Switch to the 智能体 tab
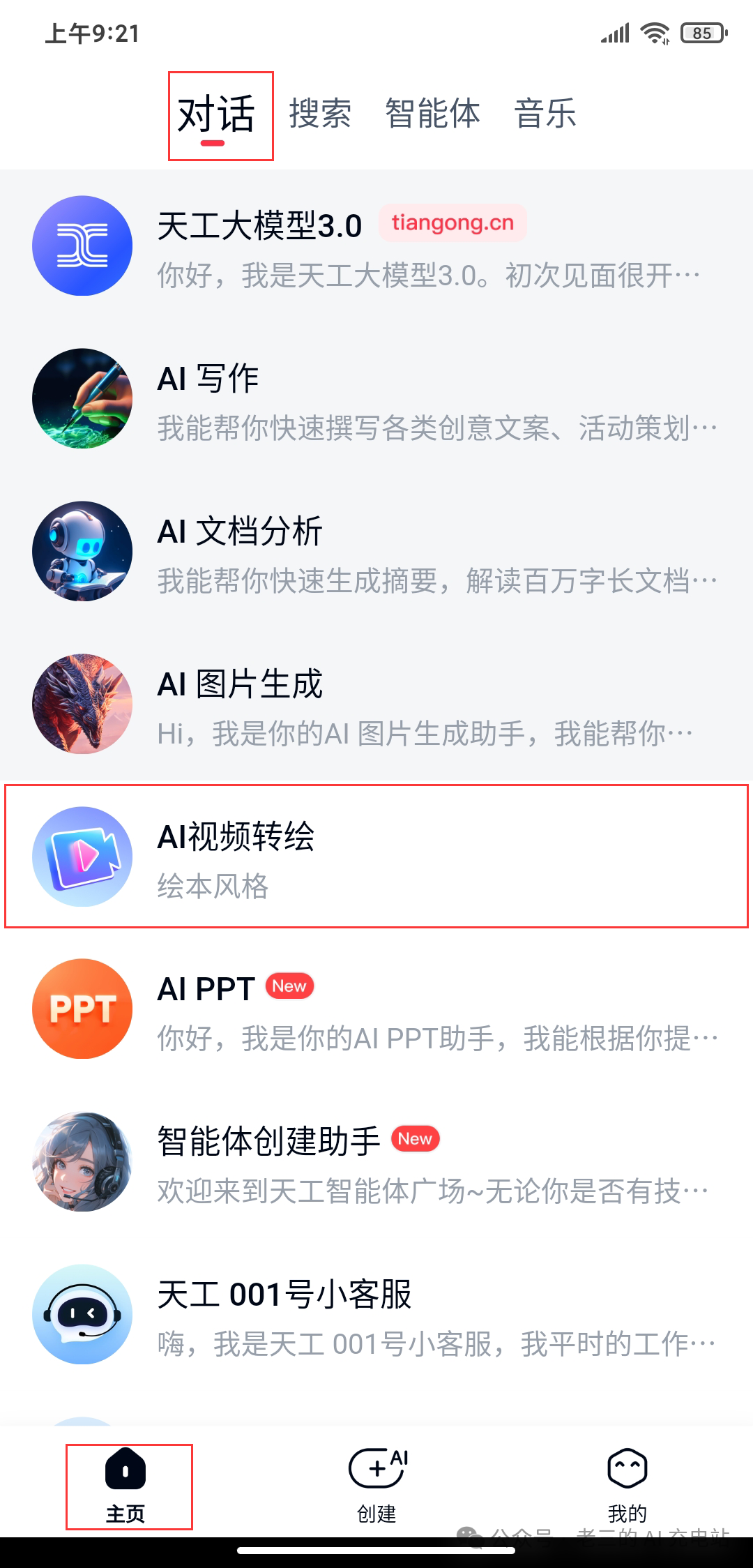 point(432,114)
